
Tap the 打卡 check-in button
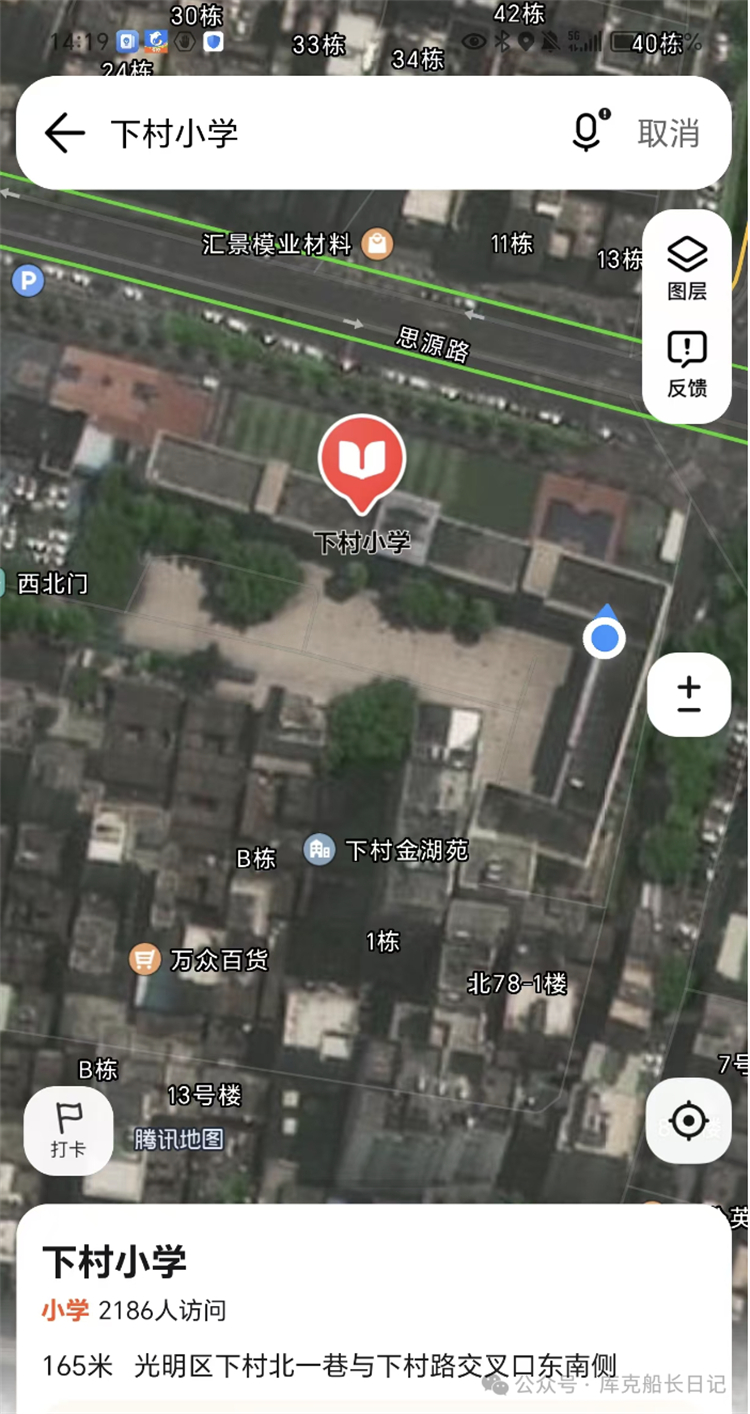[68, 1130]
